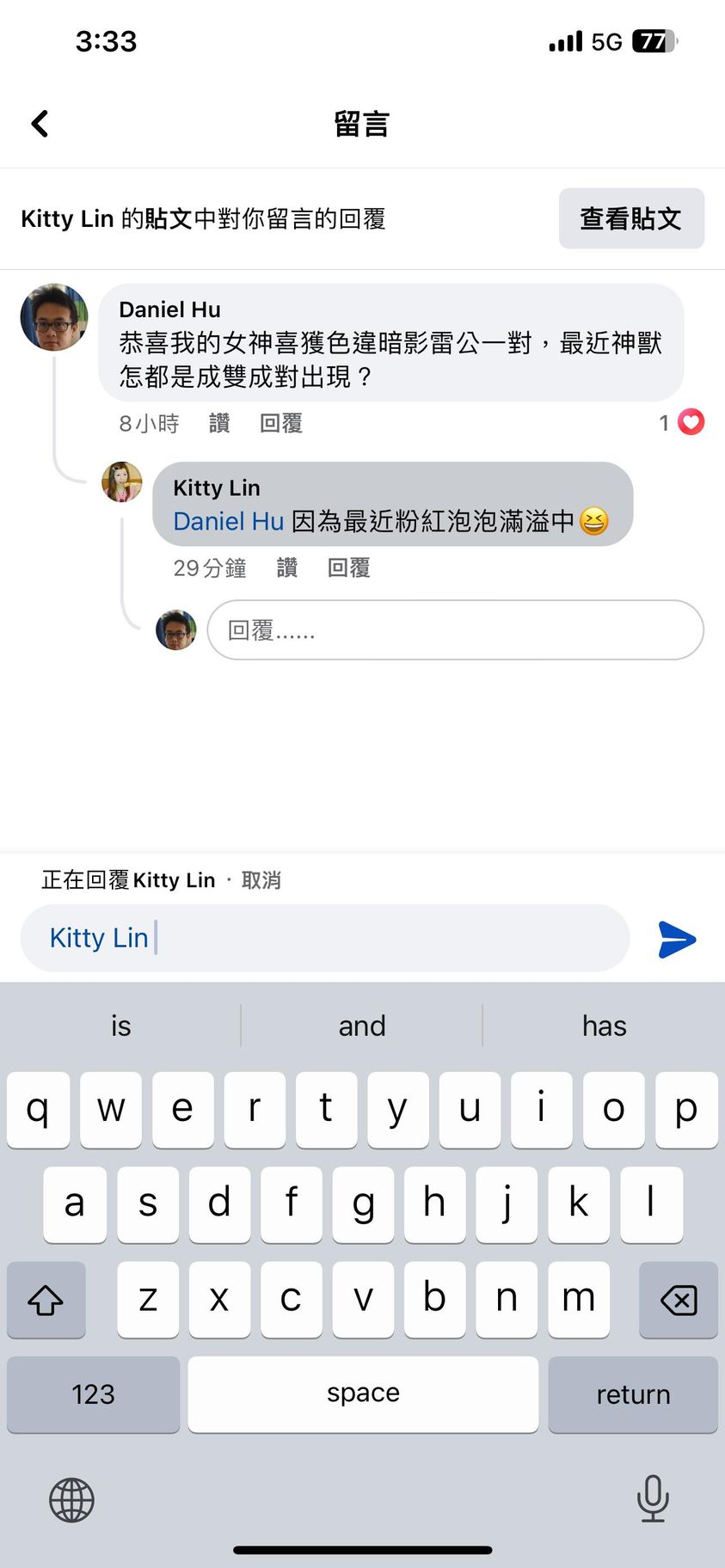Tap the Daniel Hu mention link in the reply
The width and height of the screenshot is (725, 1568).
coord(228,521)
